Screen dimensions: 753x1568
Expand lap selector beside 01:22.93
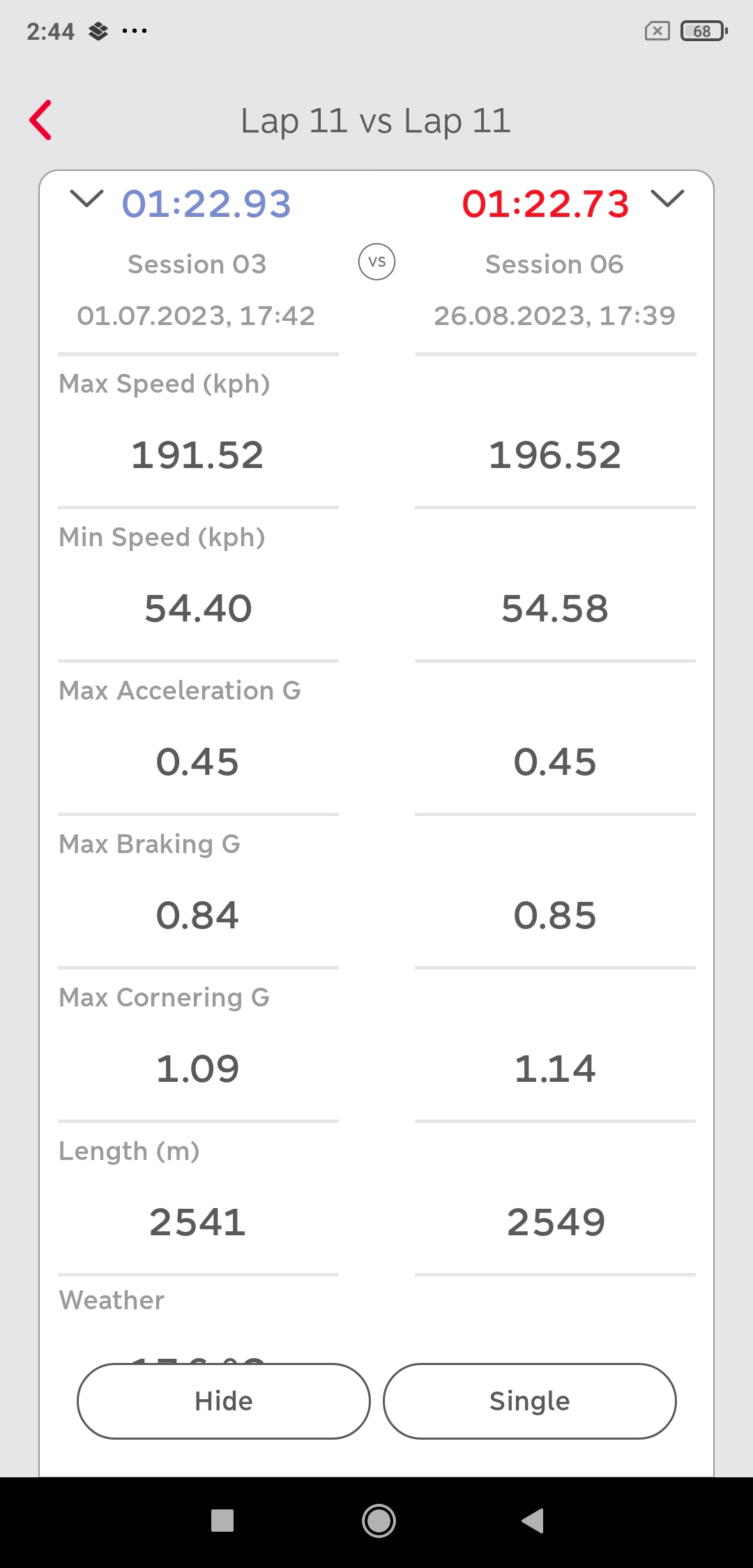click(87, 199)
